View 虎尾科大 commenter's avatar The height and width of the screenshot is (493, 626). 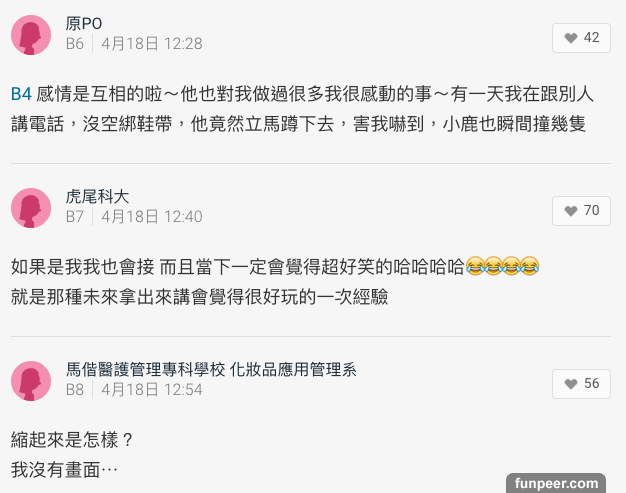pyautogui.click(x=31, y=208)
